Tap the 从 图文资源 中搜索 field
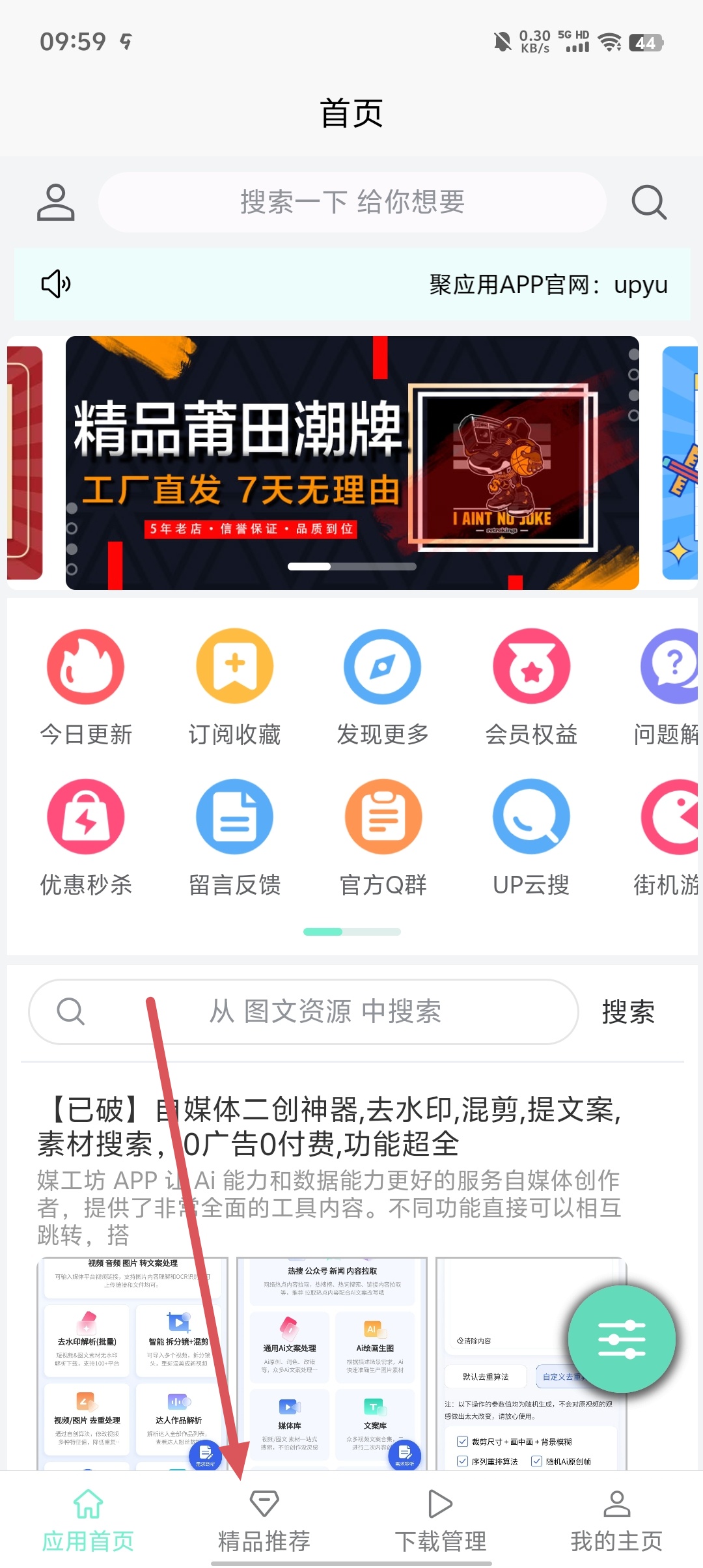Viewport: 703px width, 1568px height. coord(324,1012)
